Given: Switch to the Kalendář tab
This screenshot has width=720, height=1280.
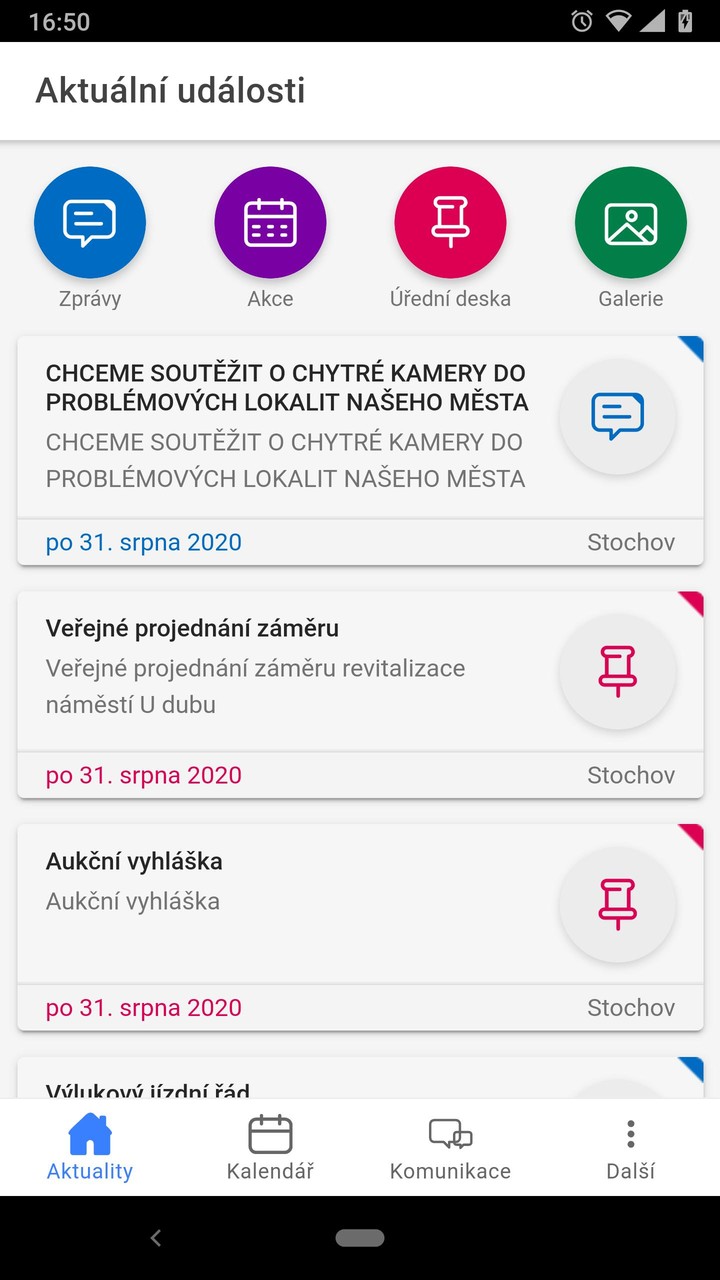Looking at the screenshot, I should point(270,1148).
